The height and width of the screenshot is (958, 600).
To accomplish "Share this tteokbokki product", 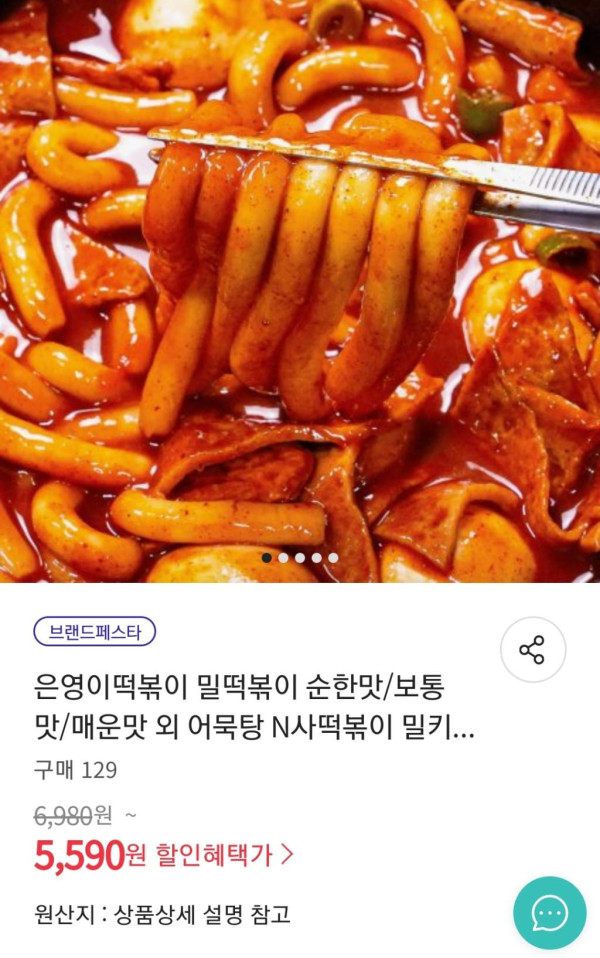I will pyautogui.click(x=532, y=650).
